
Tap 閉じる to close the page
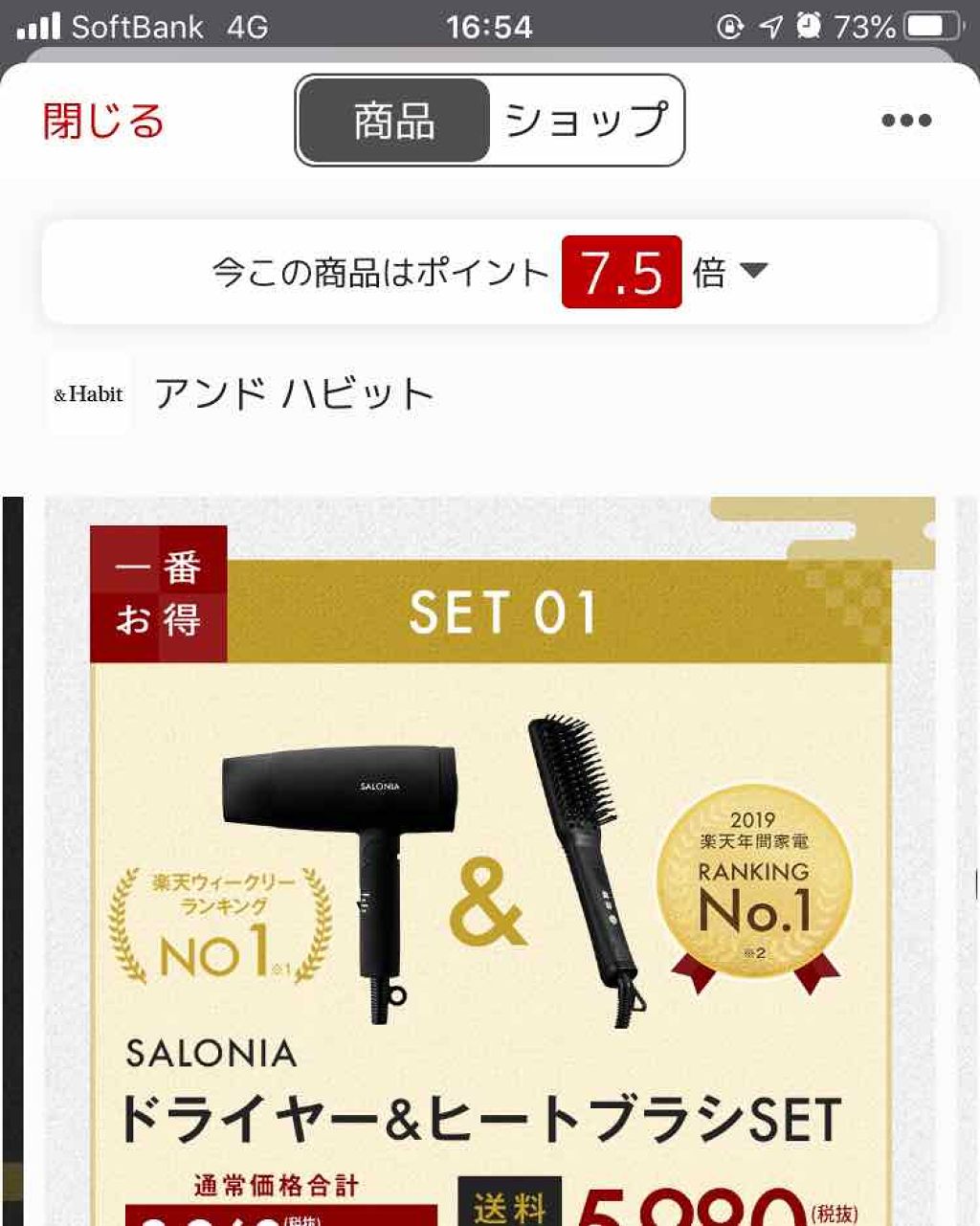[102, 119]
